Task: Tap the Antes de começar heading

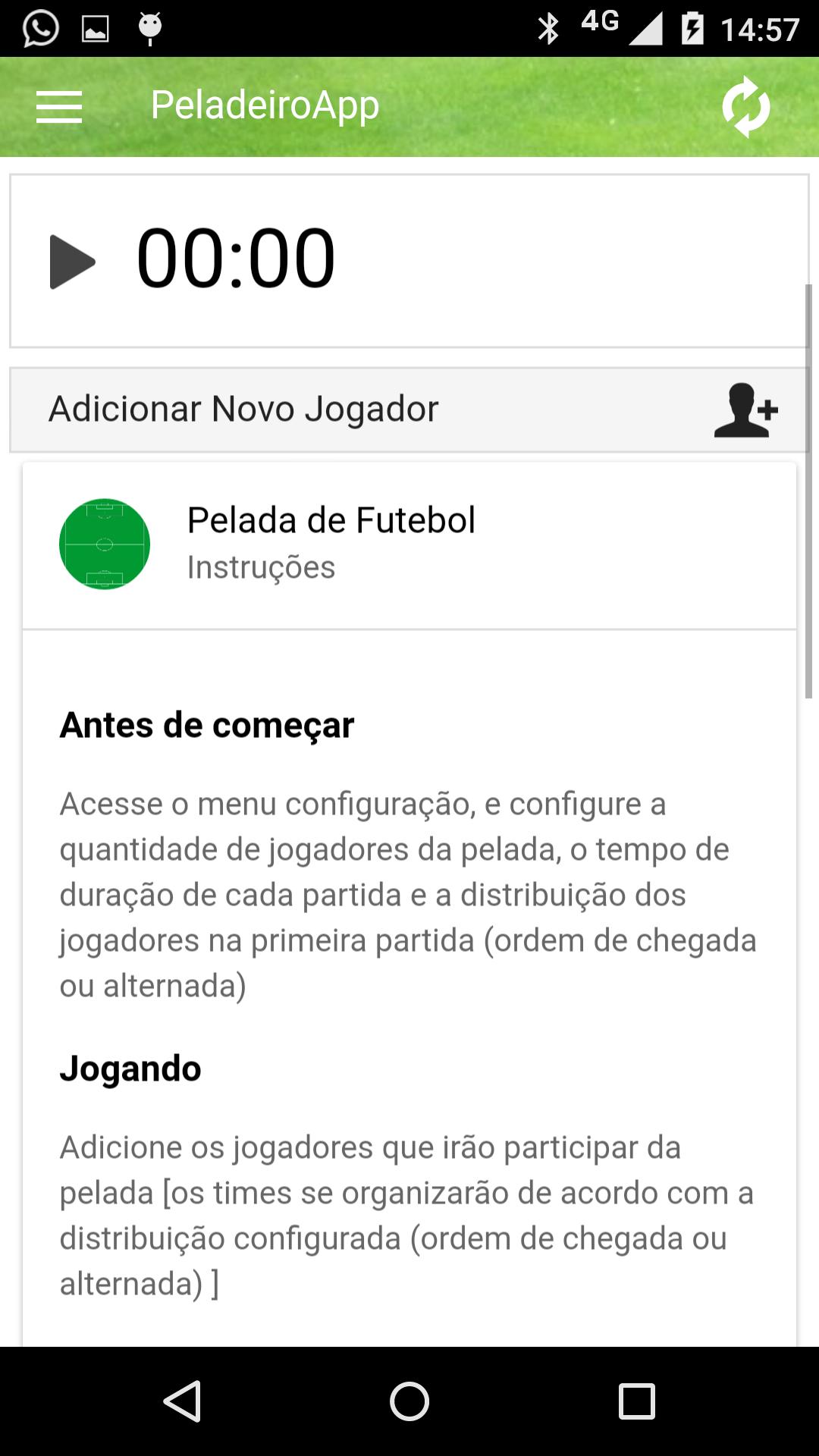Action: [206, 725]
